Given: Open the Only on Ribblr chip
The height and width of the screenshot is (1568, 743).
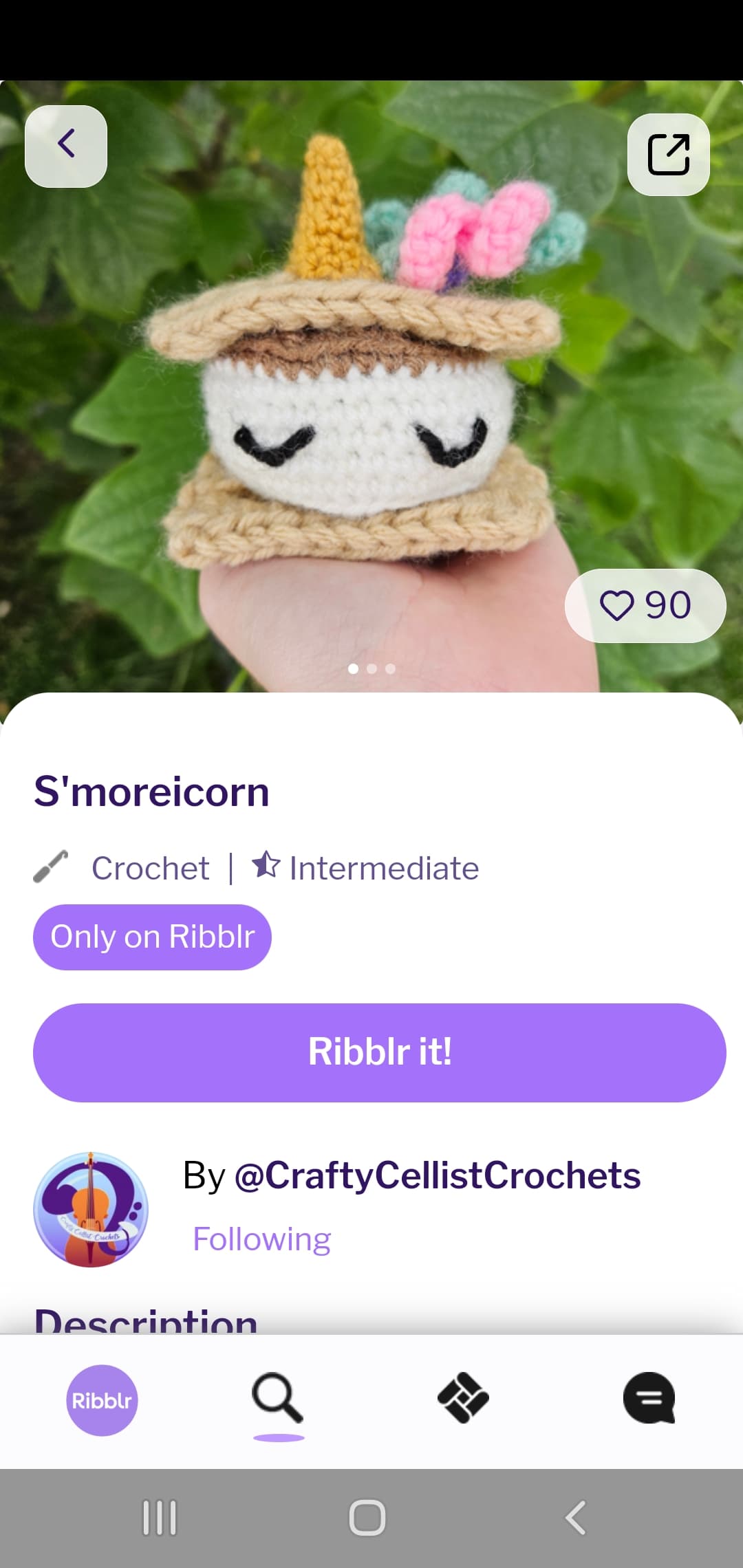Looking at the screenshot, I should (x=152, y=937).
